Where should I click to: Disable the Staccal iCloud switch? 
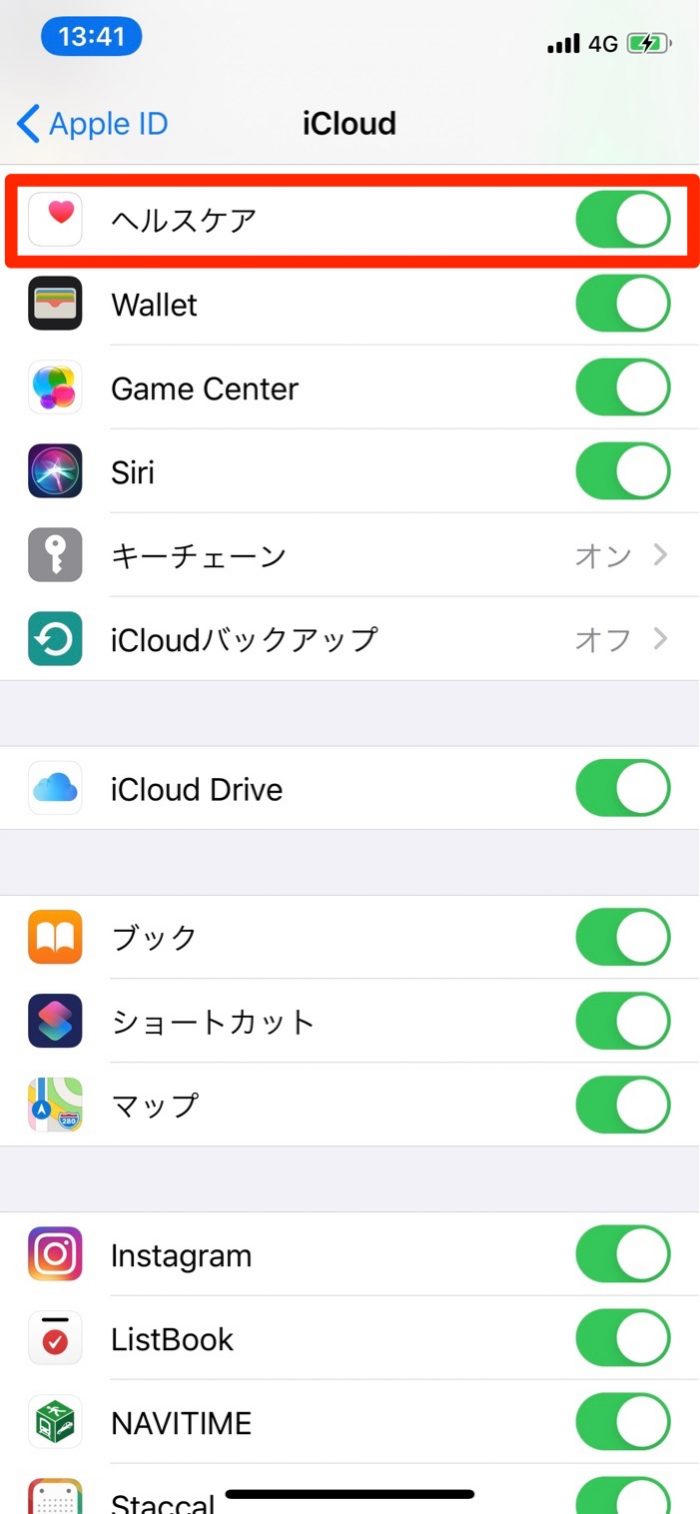[x=622, y=1497]
